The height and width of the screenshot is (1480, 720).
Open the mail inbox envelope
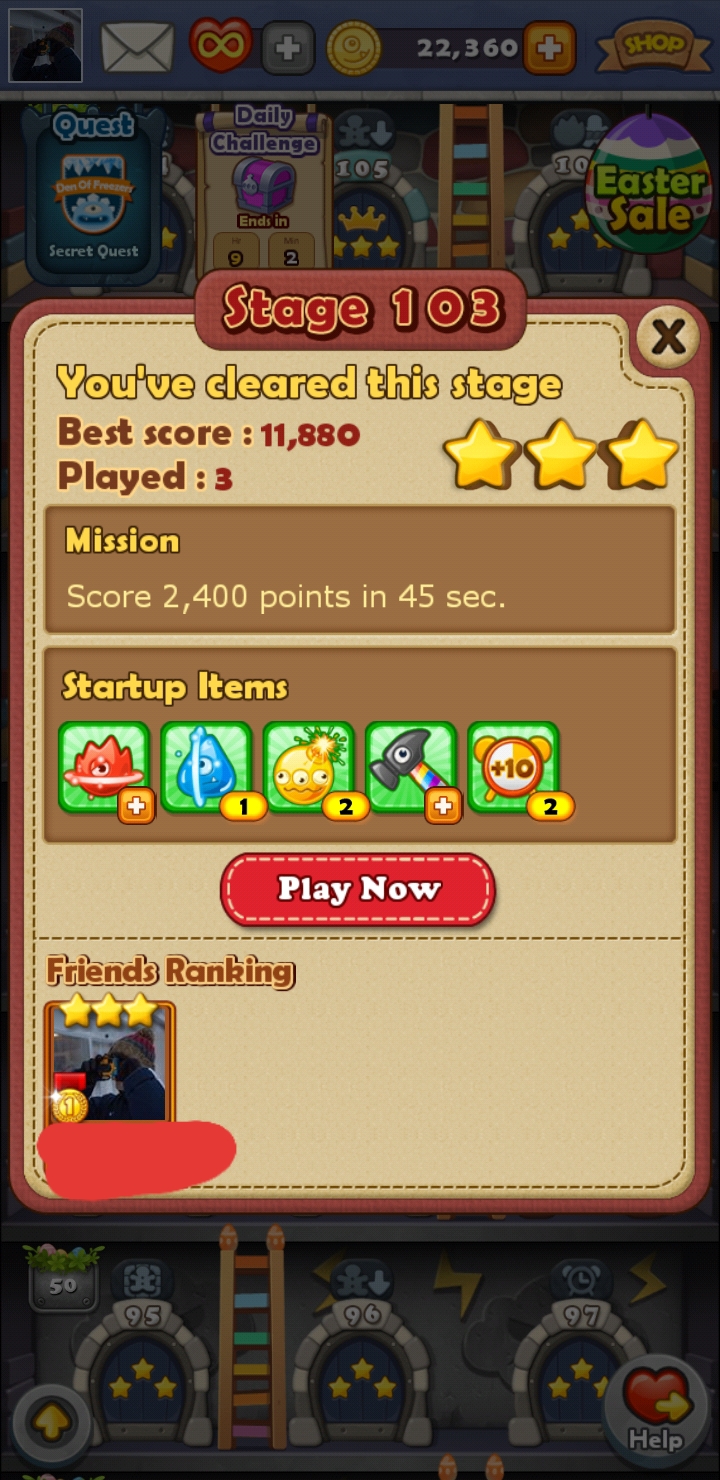138,46
